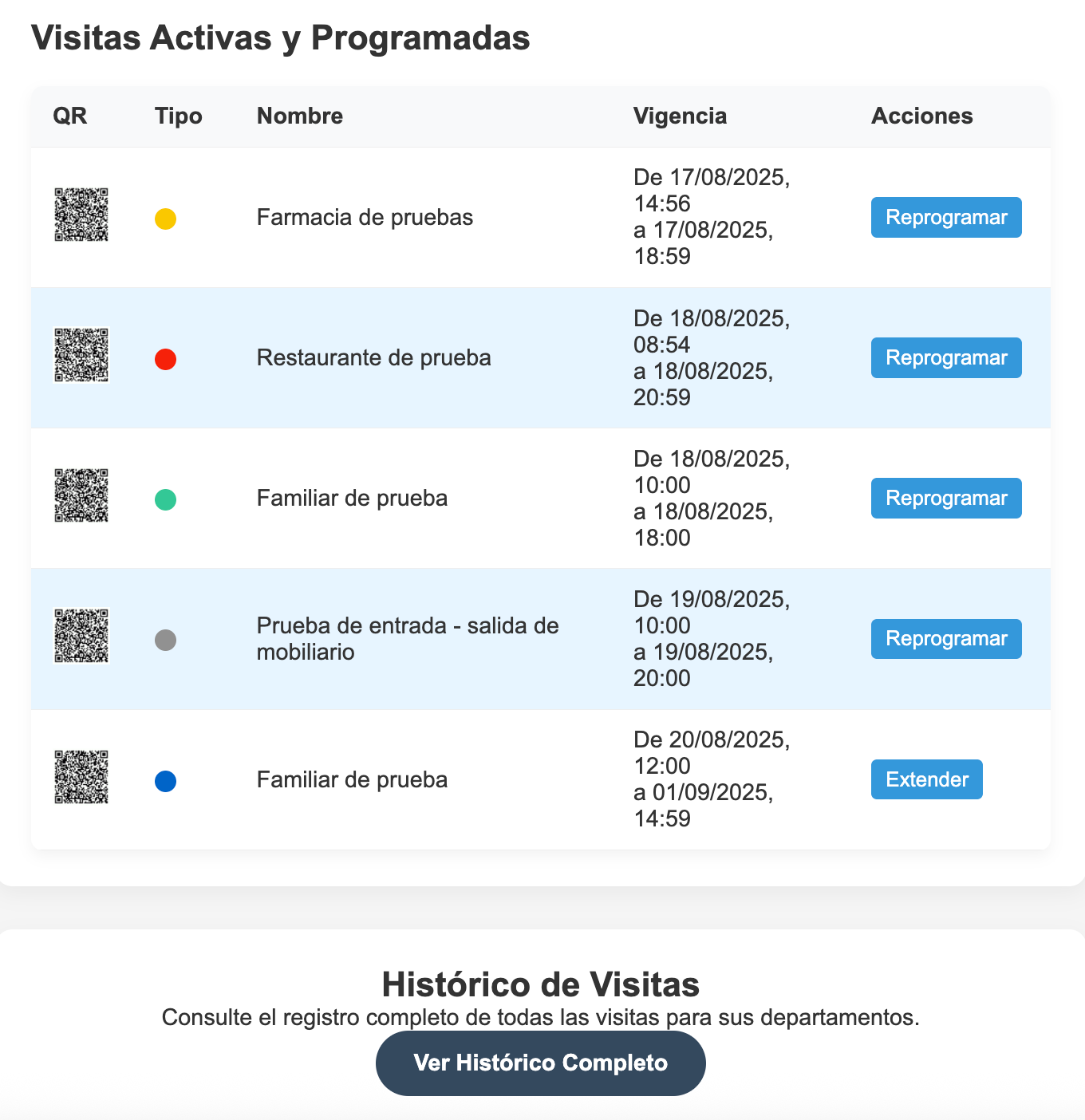
Task: Click the QR code for Restaurante de prueba
Action: click(x=81, y=357)
